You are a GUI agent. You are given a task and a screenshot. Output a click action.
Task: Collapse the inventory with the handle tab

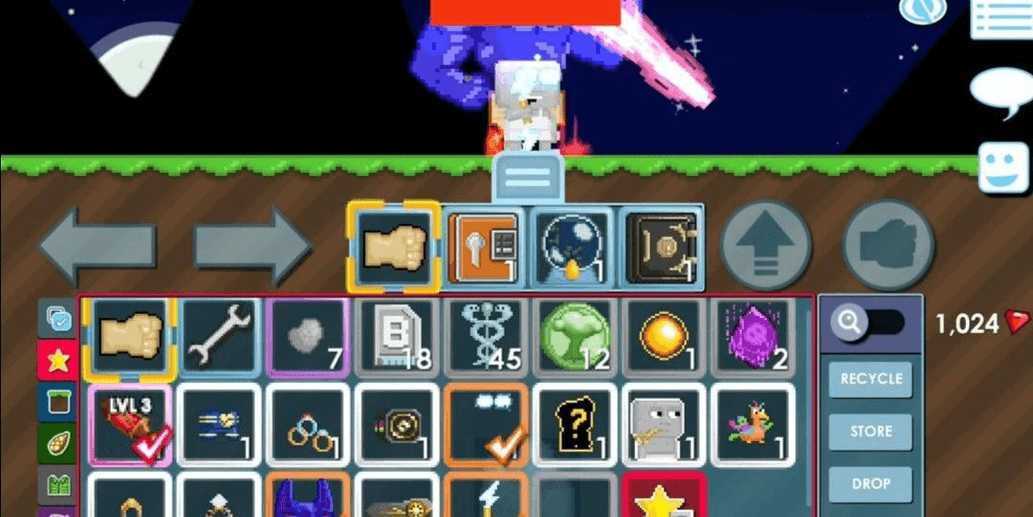click(x=528, y=179)
